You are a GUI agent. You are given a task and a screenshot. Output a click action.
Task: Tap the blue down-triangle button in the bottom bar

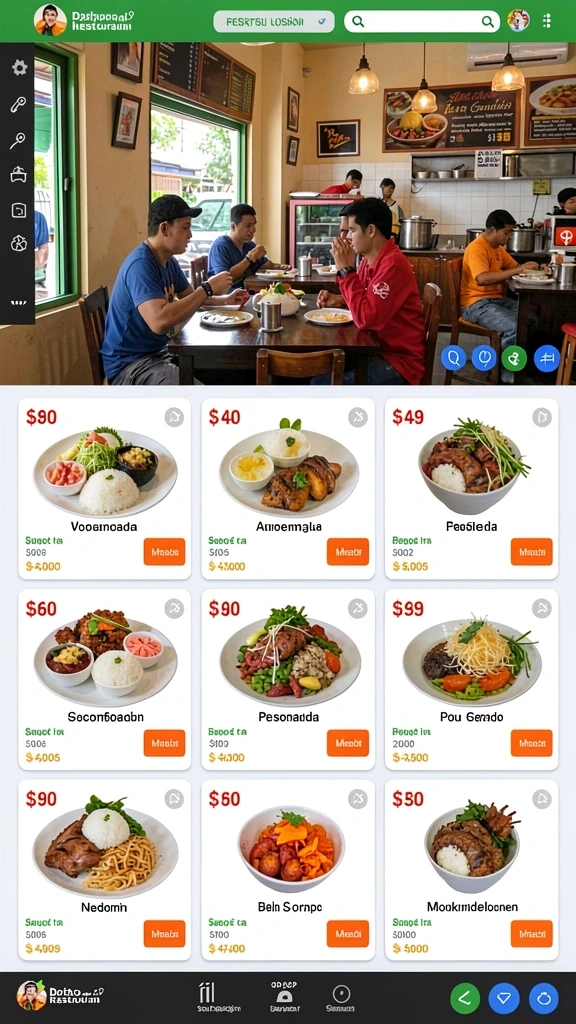click(x=504, y=998)
